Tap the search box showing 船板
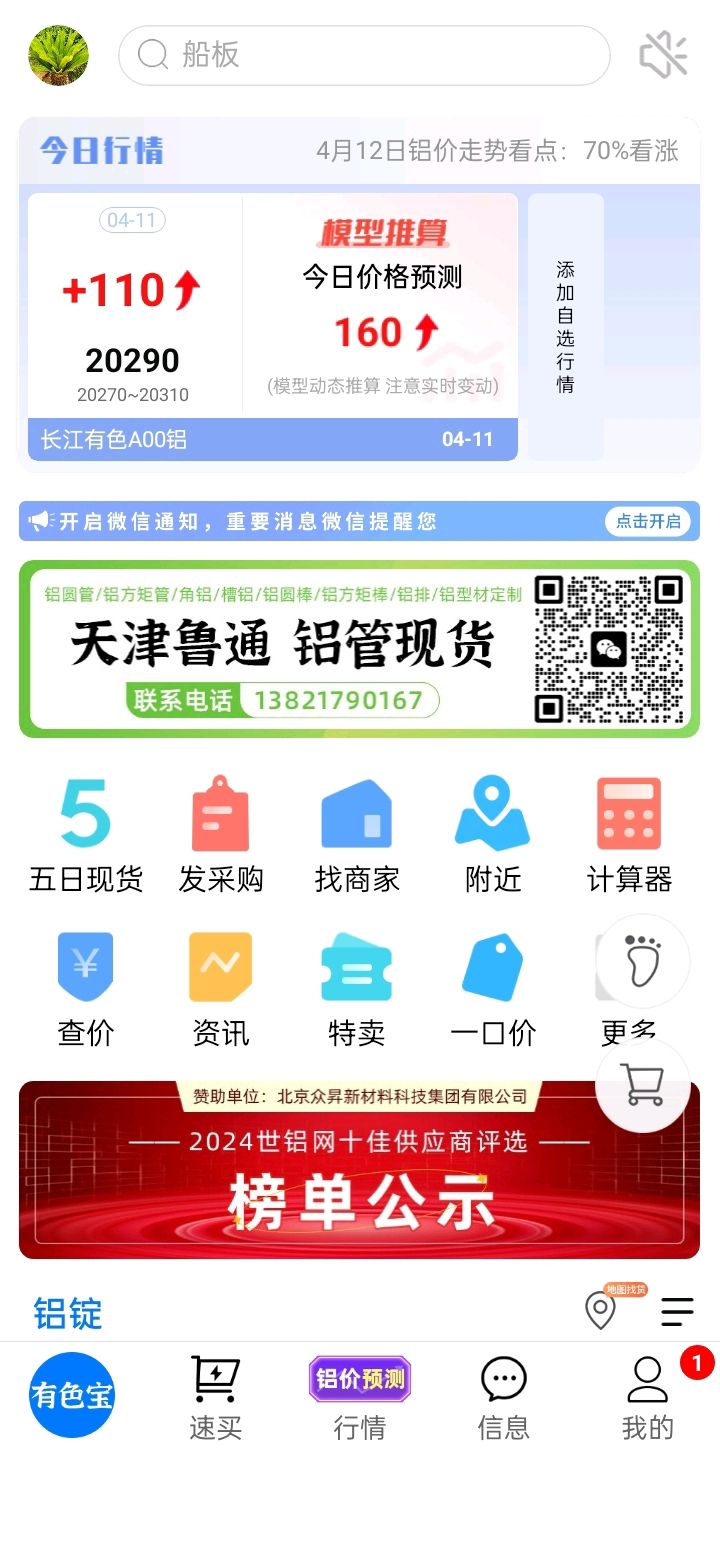720x1548 pixels. click(364, 55)
